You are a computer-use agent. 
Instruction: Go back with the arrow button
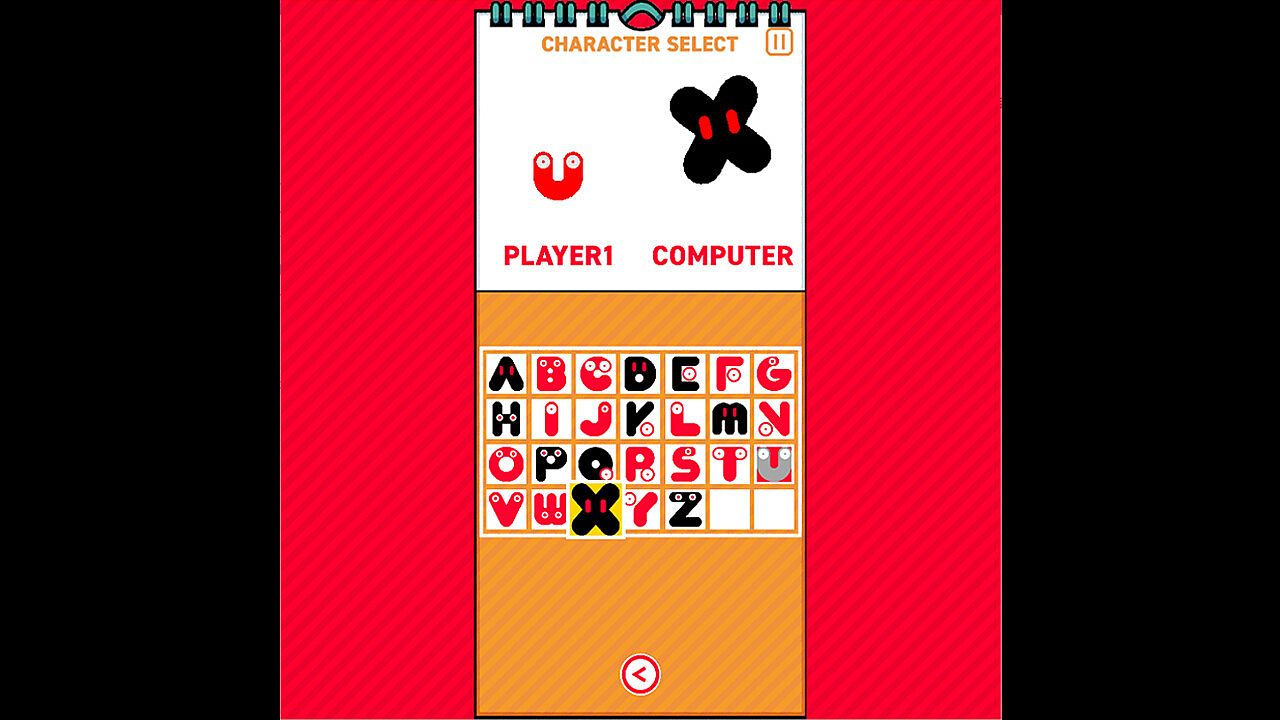point(640,674)
